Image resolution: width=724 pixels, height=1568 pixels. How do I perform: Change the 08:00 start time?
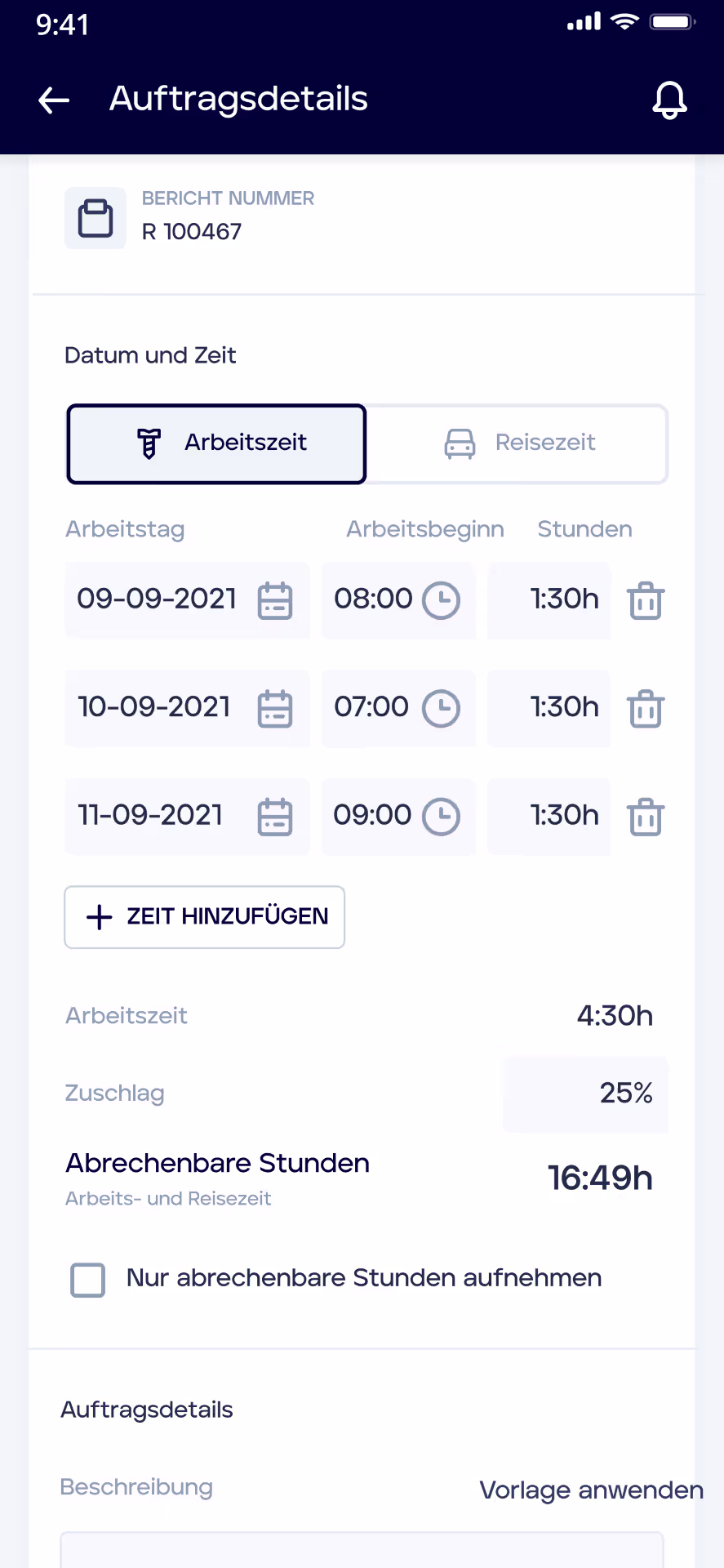coord(398,600)
